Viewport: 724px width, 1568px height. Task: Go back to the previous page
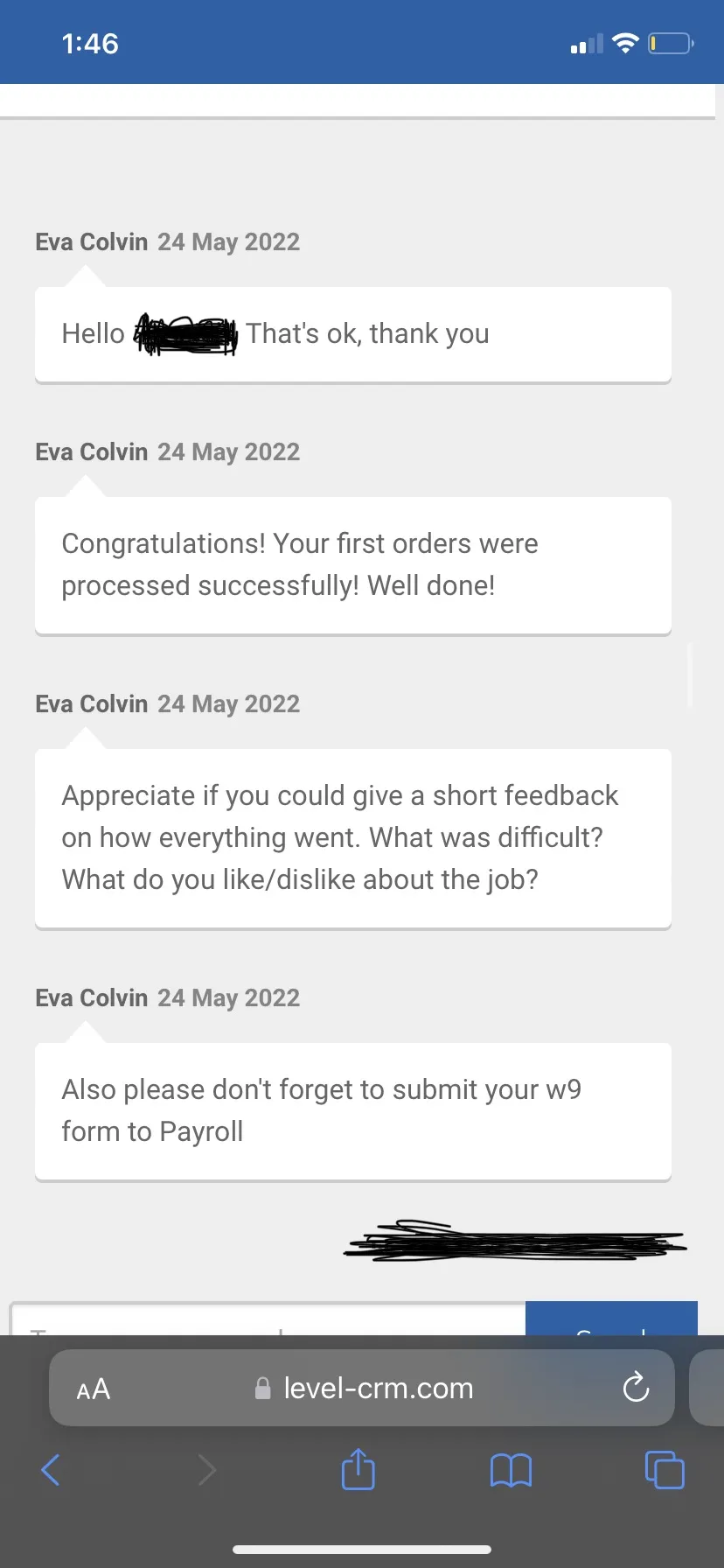(x=51, y=1470)
